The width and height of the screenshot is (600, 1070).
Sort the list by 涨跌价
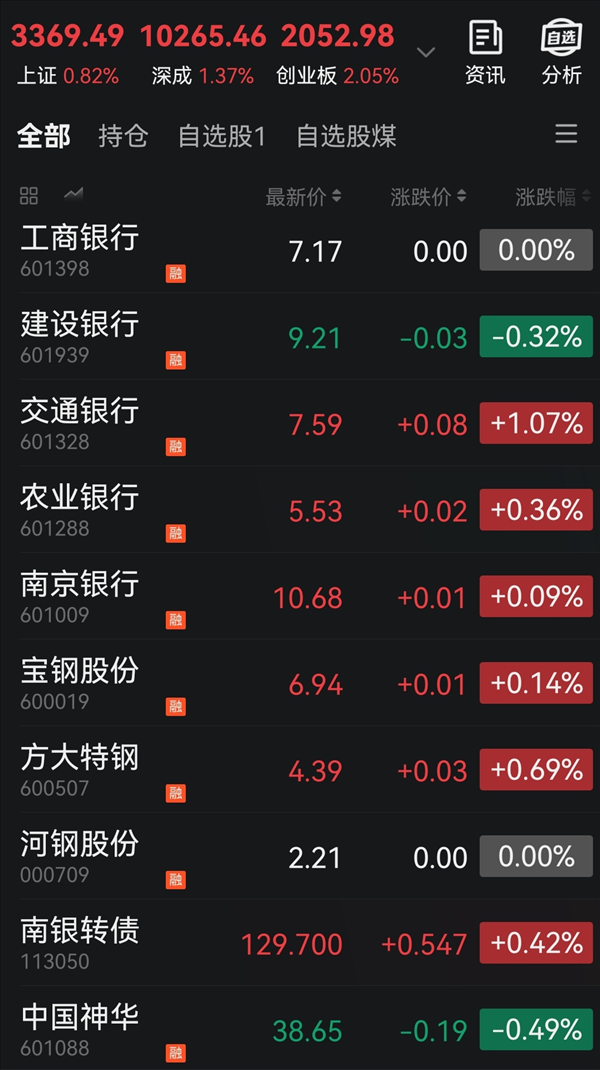pos(429,198)
